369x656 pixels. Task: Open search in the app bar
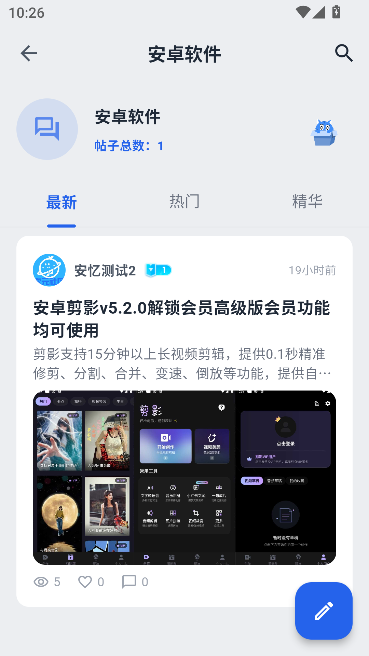click(x=343, y=54)
